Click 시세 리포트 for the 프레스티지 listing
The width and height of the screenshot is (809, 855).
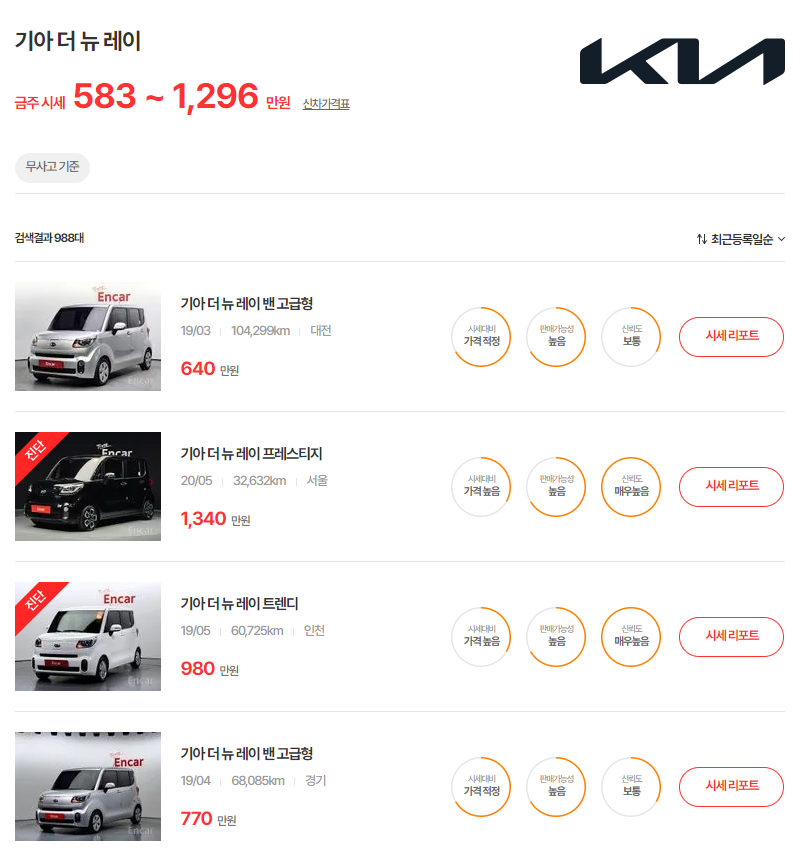(731, 487)
